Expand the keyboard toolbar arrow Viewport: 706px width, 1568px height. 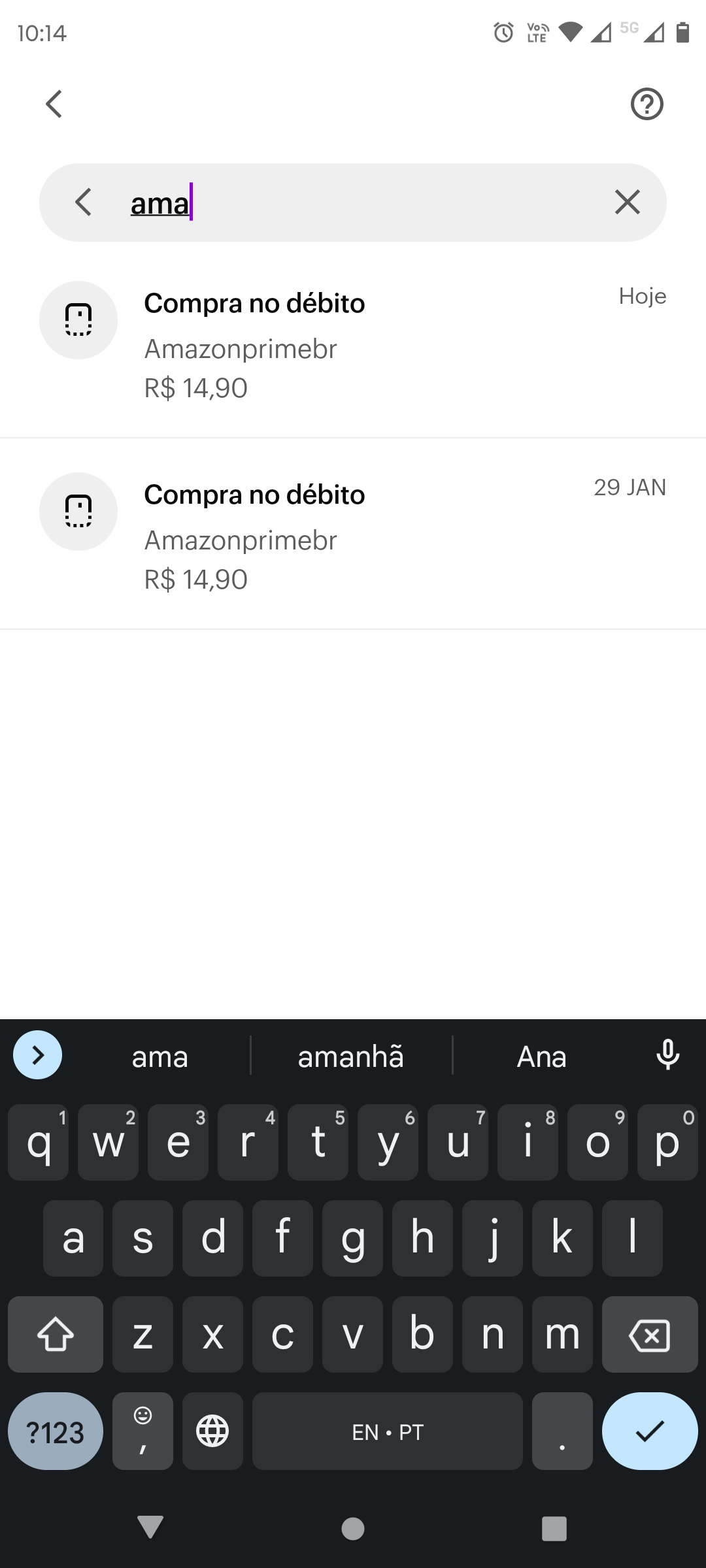pos(38,1055)
